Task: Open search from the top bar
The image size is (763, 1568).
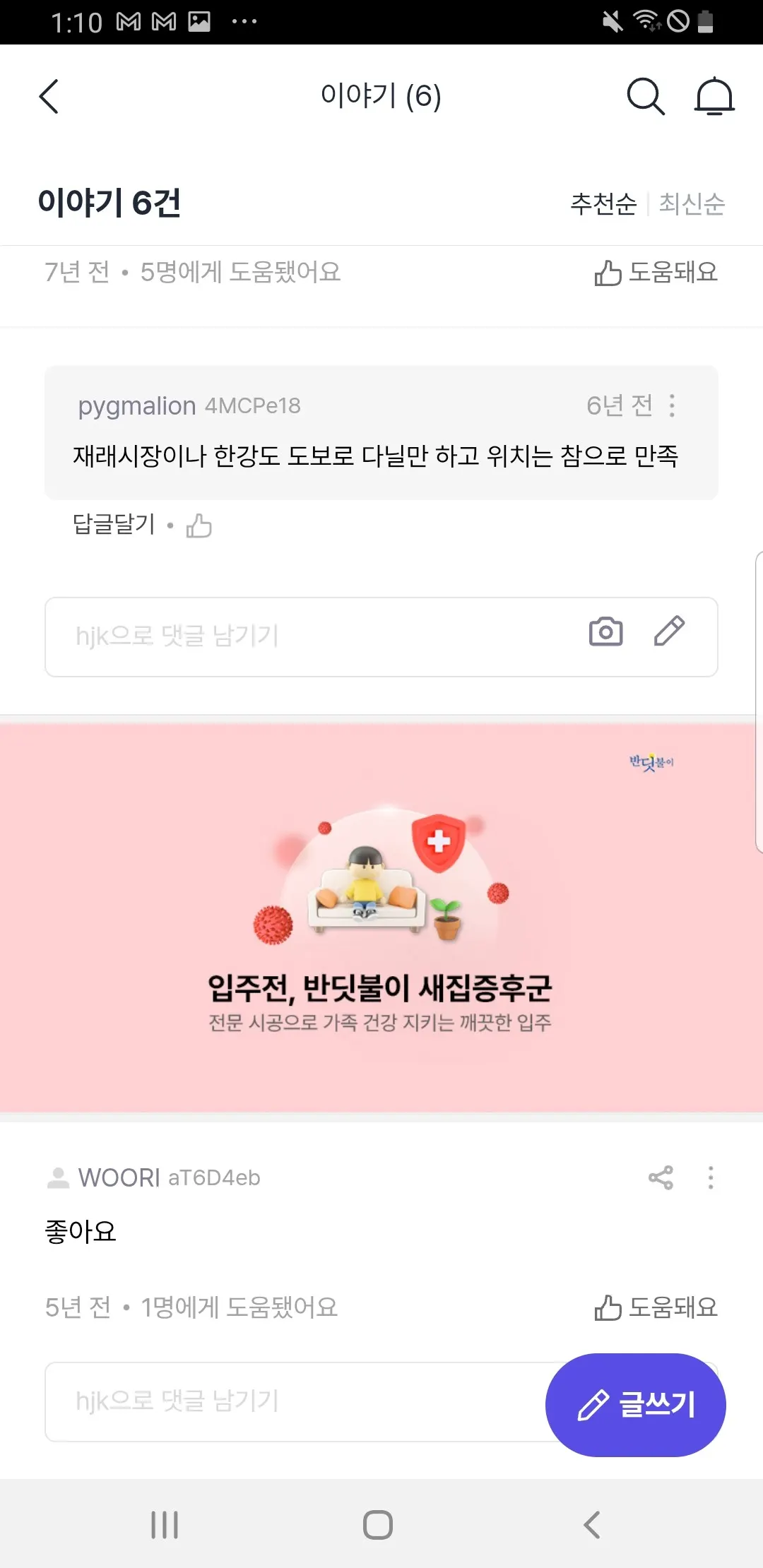Action: pos(646,97)
